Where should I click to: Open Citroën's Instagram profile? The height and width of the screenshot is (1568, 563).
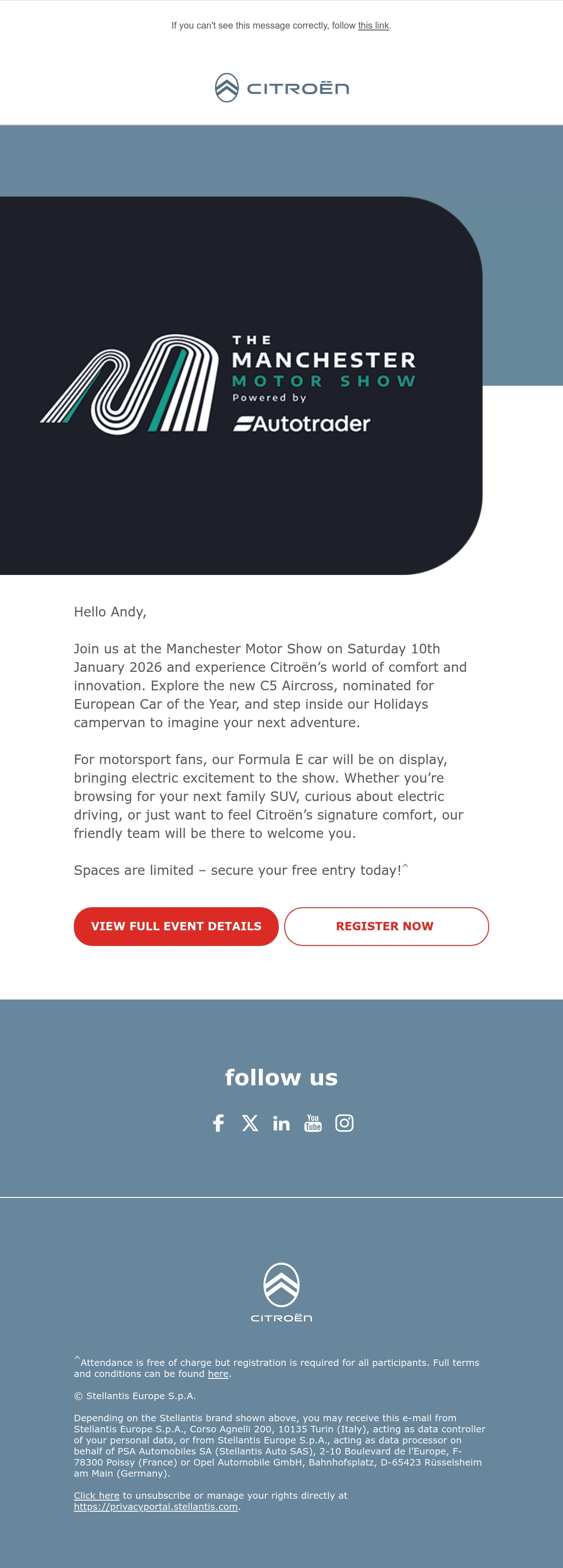[345, 1122]
